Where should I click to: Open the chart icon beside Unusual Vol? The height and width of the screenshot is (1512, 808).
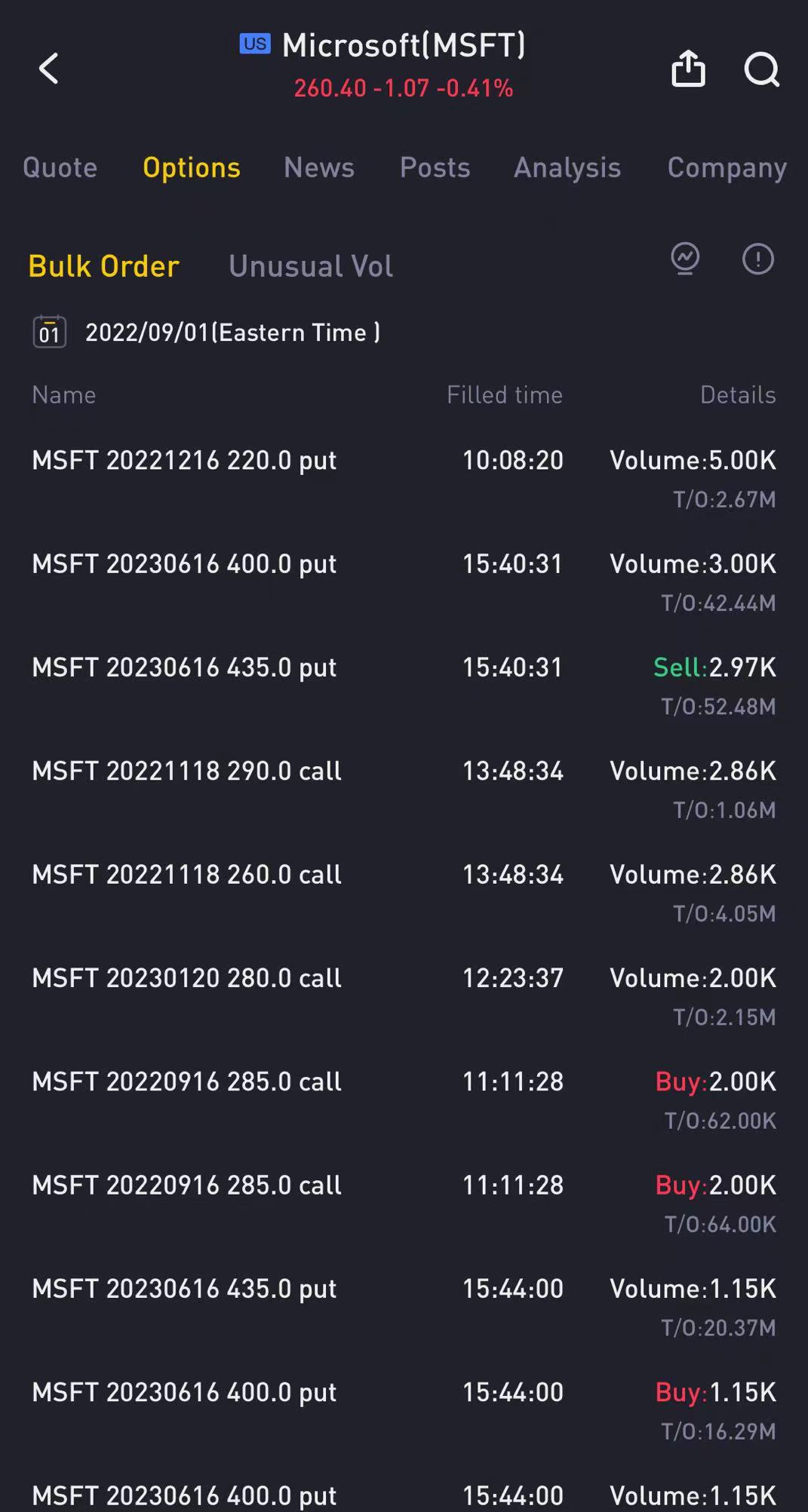tap(685, 259)
